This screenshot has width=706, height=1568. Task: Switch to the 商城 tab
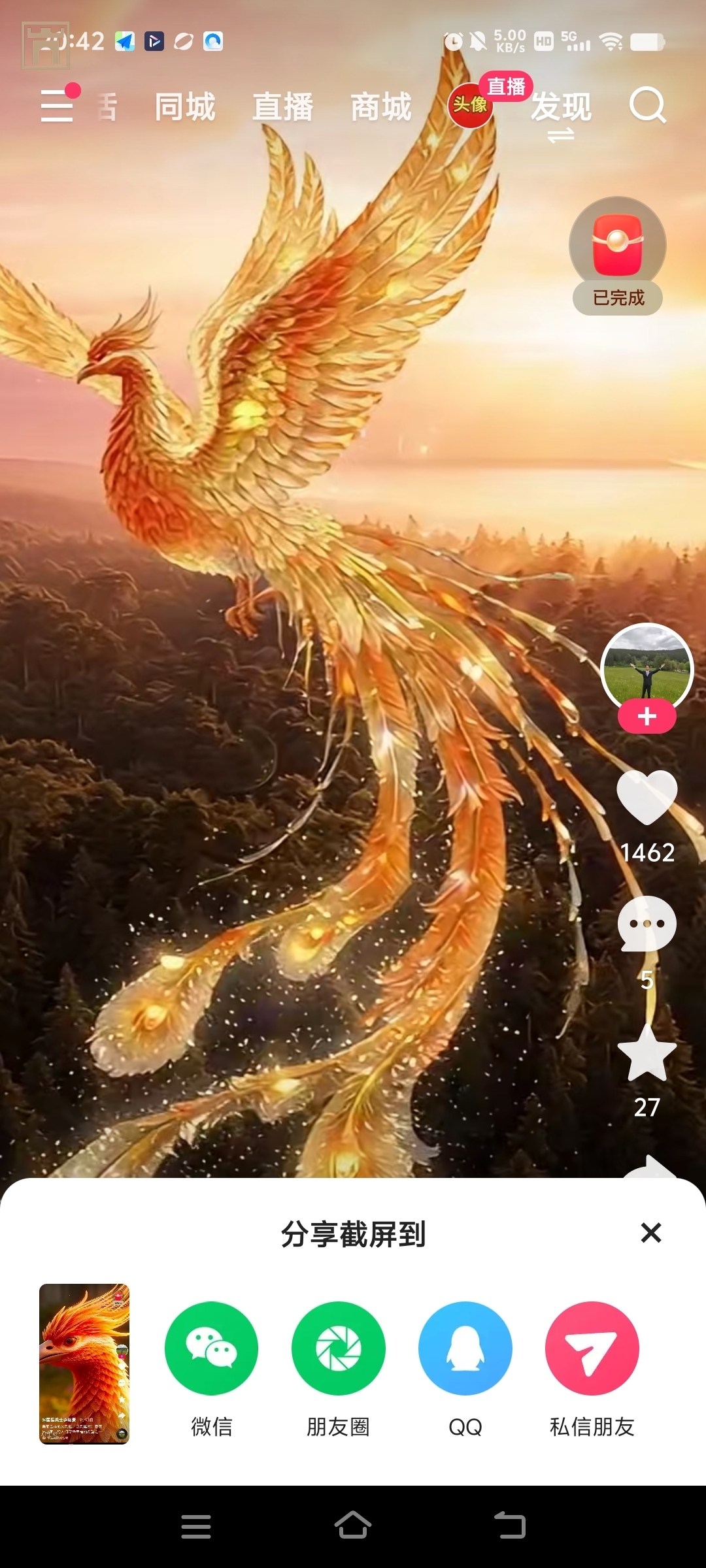click(x=381, y=107)
